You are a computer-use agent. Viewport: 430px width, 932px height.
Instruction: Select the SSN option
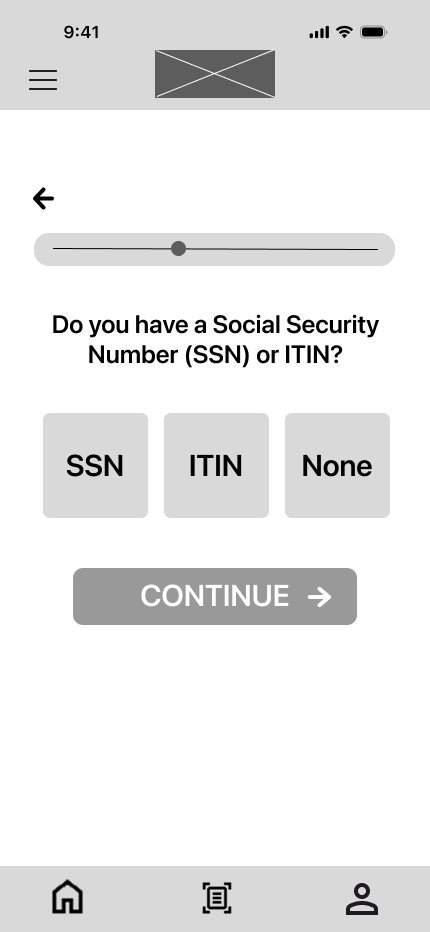click(x=95, y=465)
